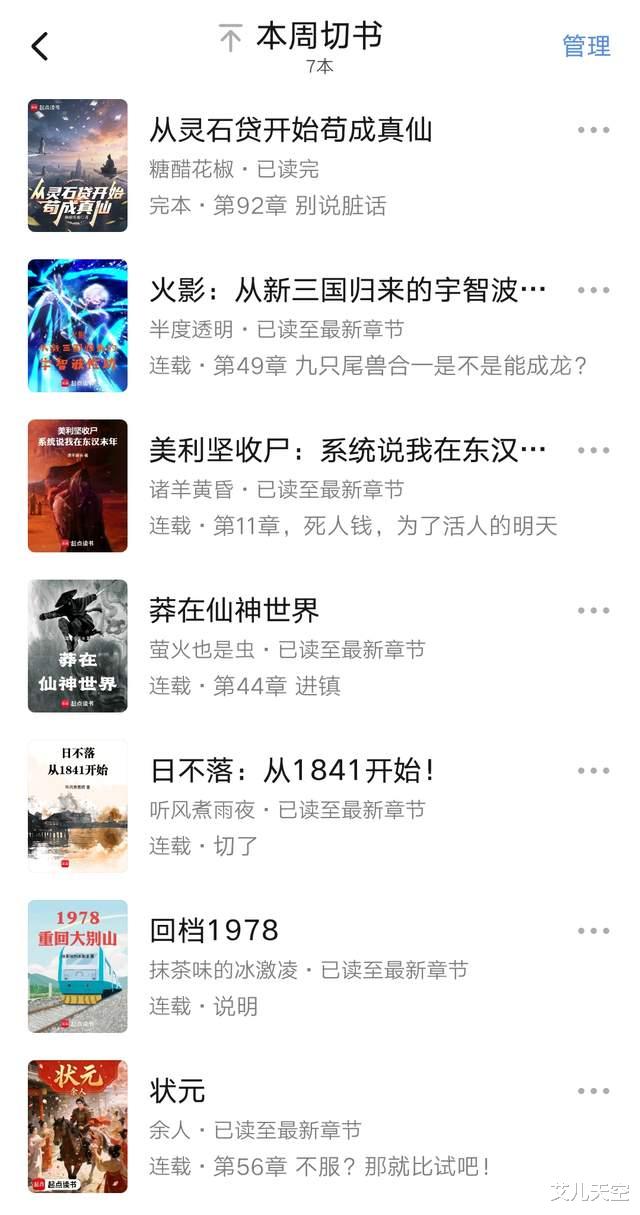Open the overflow menu for 状元
Image resolution: width=640 pixels, height=1215 pixels.
[x=593, y=1090]
